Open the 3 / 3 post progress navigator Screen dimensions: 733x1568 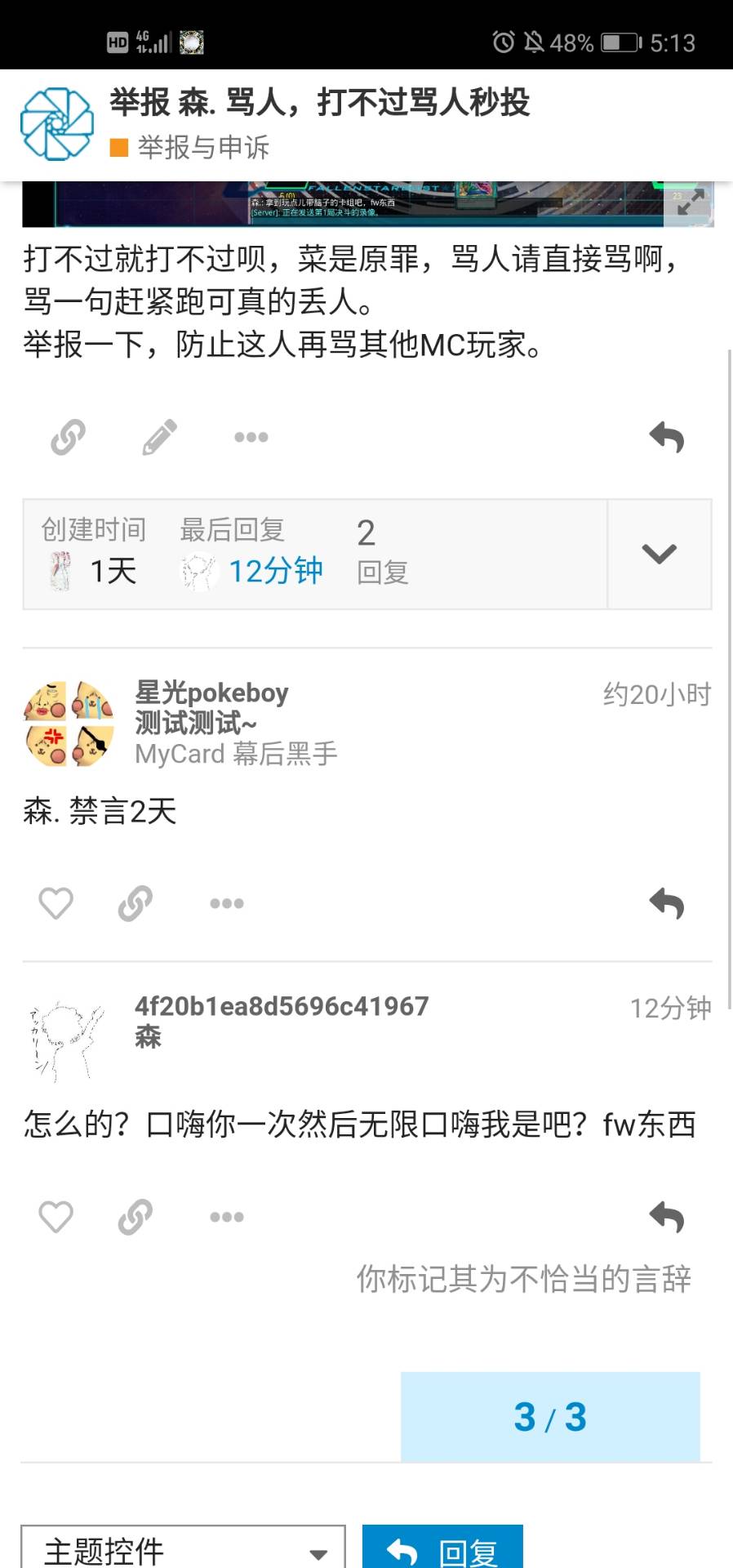pyautogui.click(x=550, y=1417)
